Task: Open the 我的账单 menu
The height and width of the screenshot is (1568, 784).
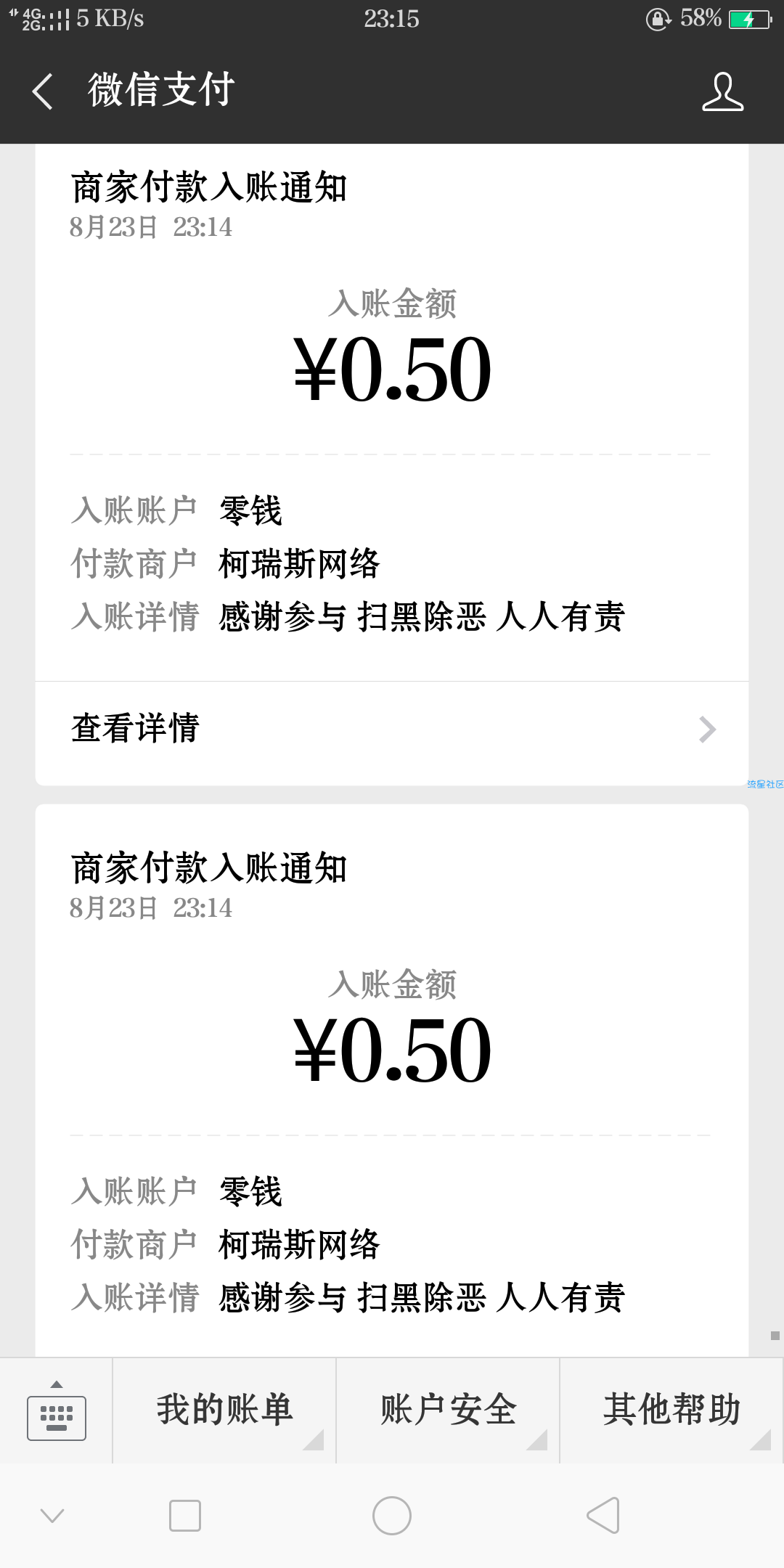Action: pos(224,1410)
